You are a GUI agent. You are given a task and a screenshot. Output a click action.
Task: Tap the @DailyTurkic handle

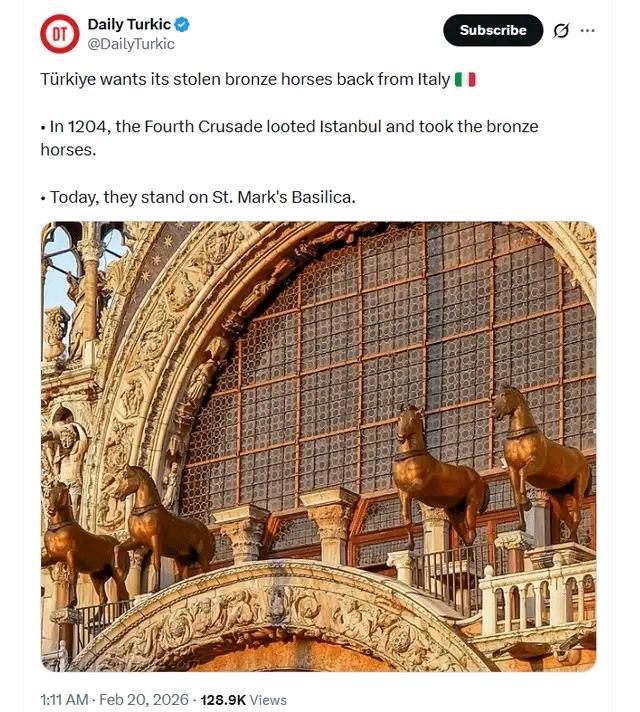point(131,44)
